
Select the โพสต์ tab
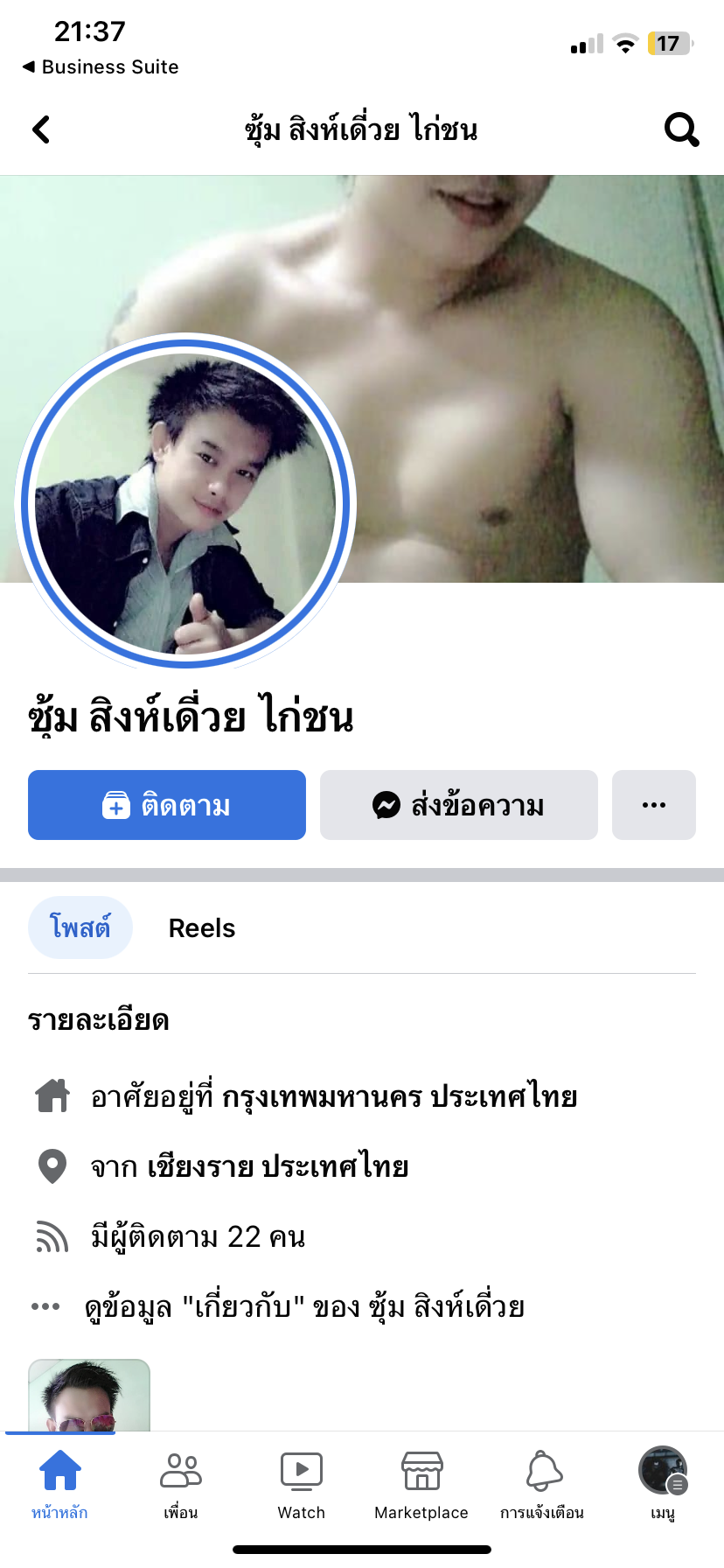[x=80, y=927]
